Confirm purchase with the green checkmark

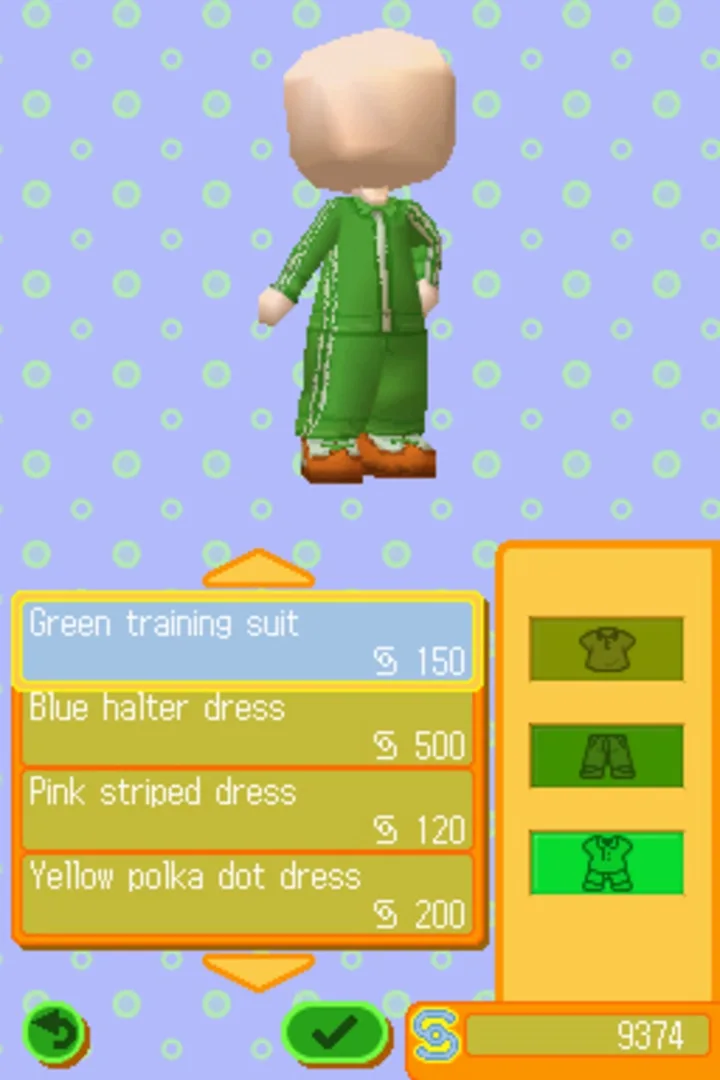pos(335,1033)
